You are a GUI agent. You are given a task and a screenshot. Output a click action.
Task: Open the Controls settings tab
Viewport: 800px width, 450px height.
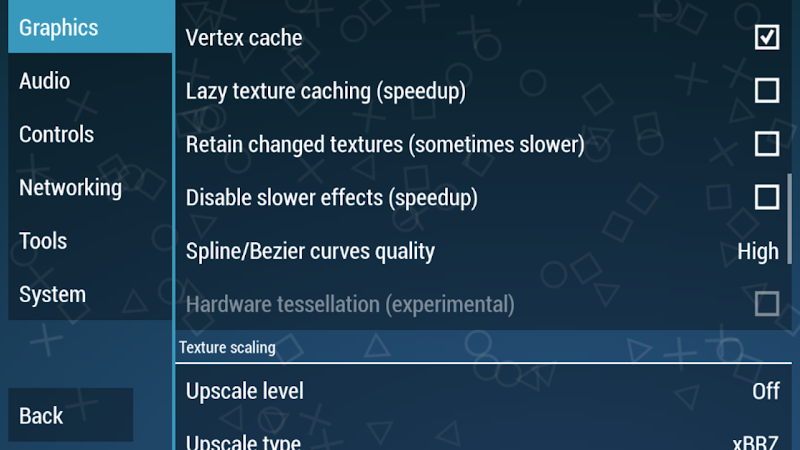pyautogui.click(x=90, y=134)
